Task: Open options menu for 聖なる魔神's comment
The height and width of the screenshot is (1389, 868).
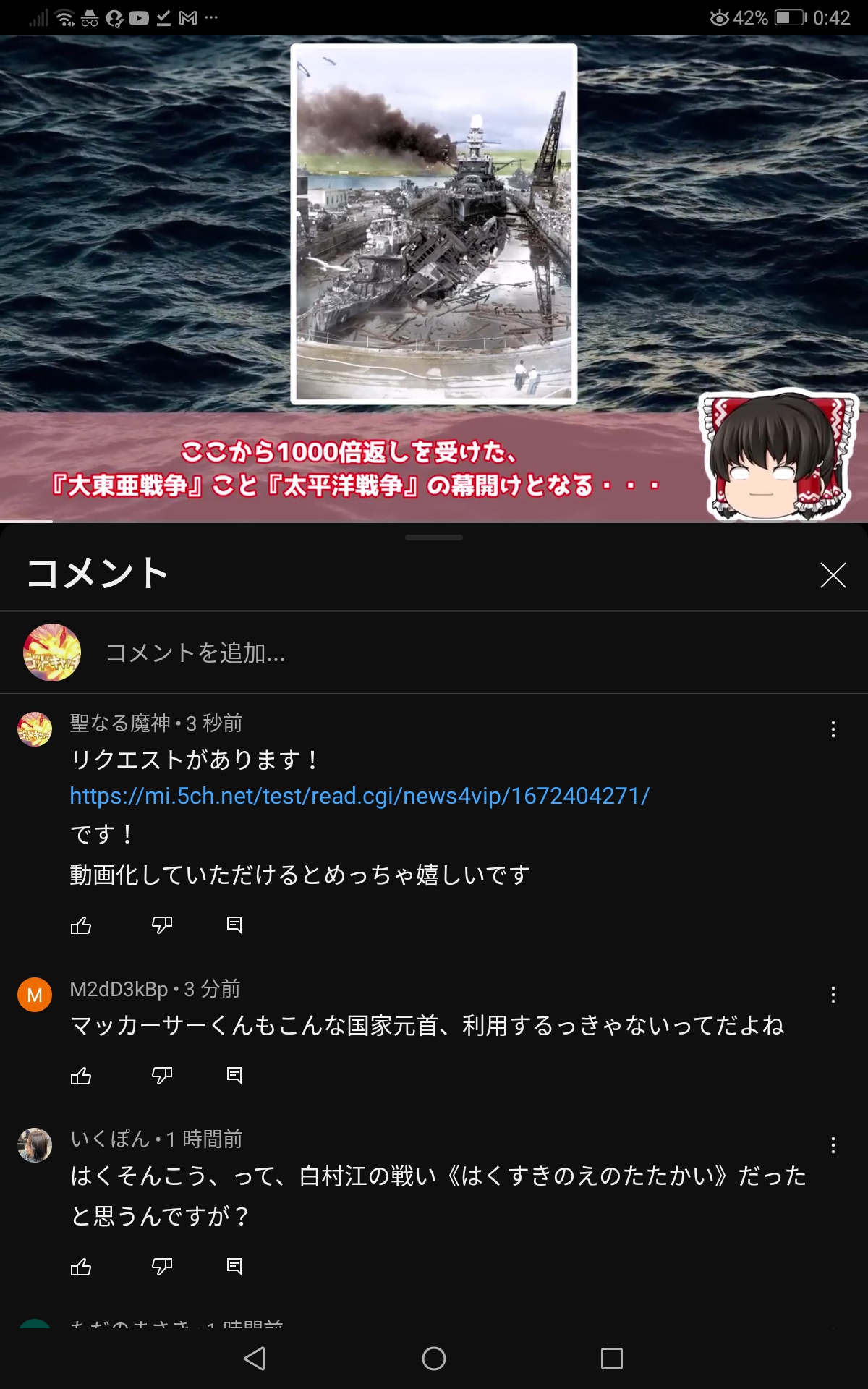Action: (833, 729)
